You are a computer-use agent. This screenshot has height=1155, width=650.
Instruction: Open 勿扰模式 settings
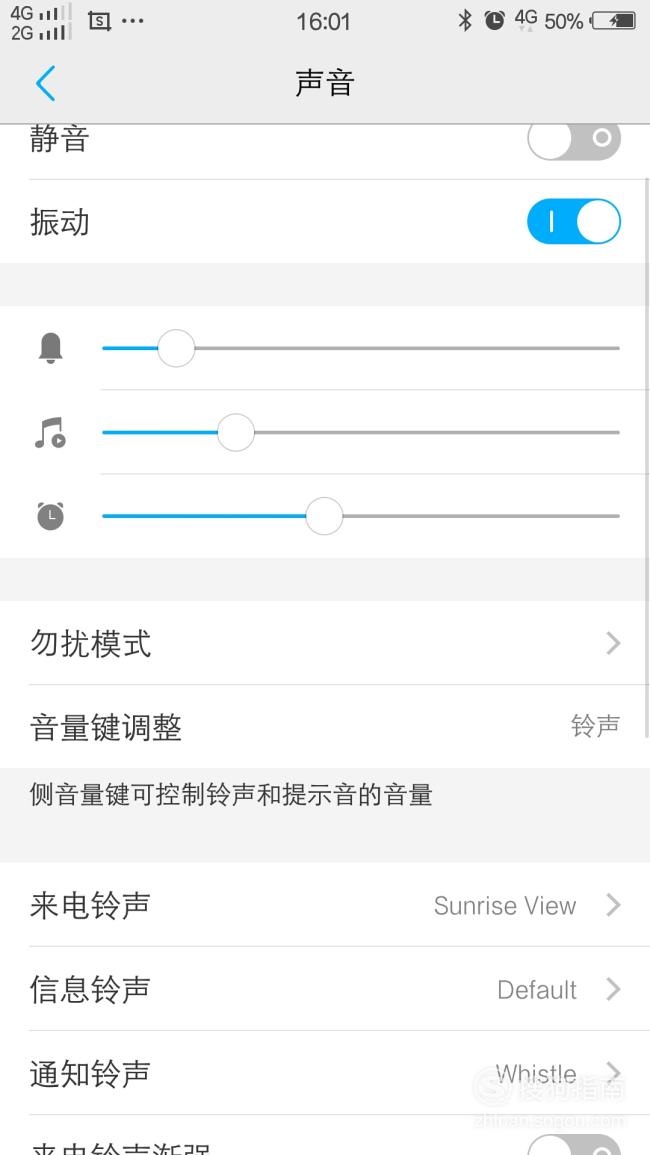[325, 643]
